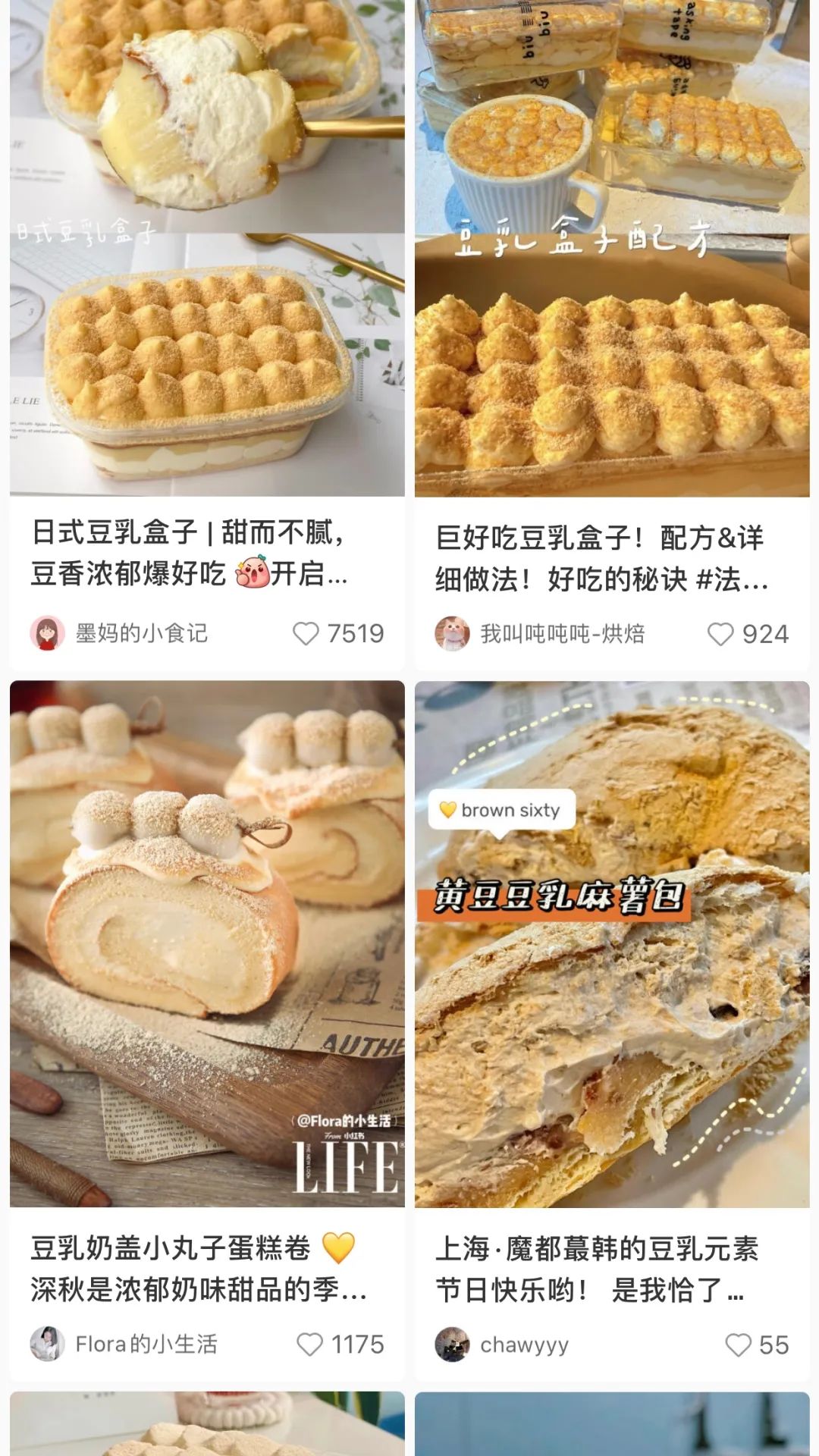Open the 日式豆乳盒子 post by 墨妈的小食记
The image size is (819, 1456).
click(x=207, y=250)
